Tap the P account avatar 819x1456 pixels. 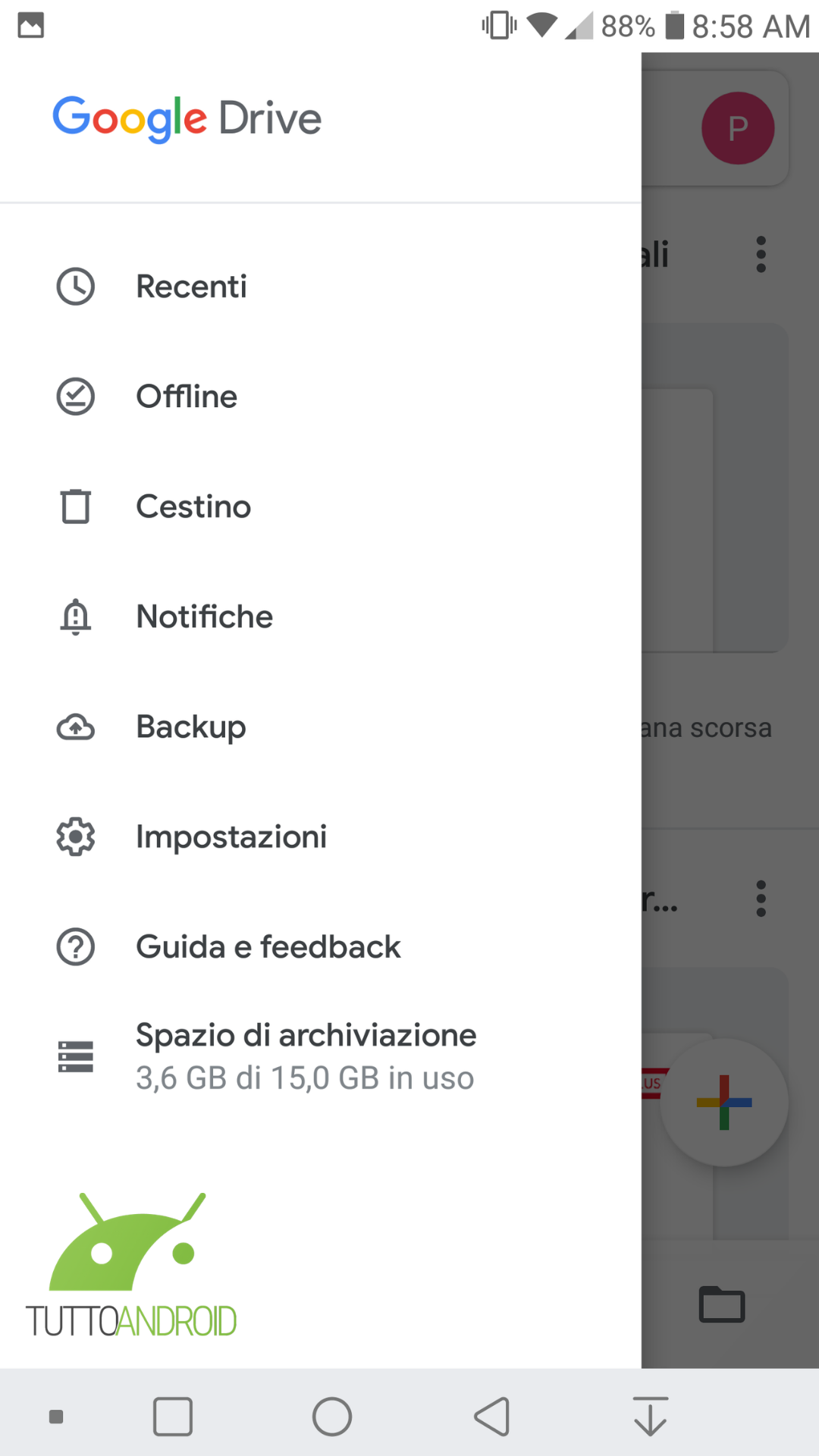click(738, 128)
